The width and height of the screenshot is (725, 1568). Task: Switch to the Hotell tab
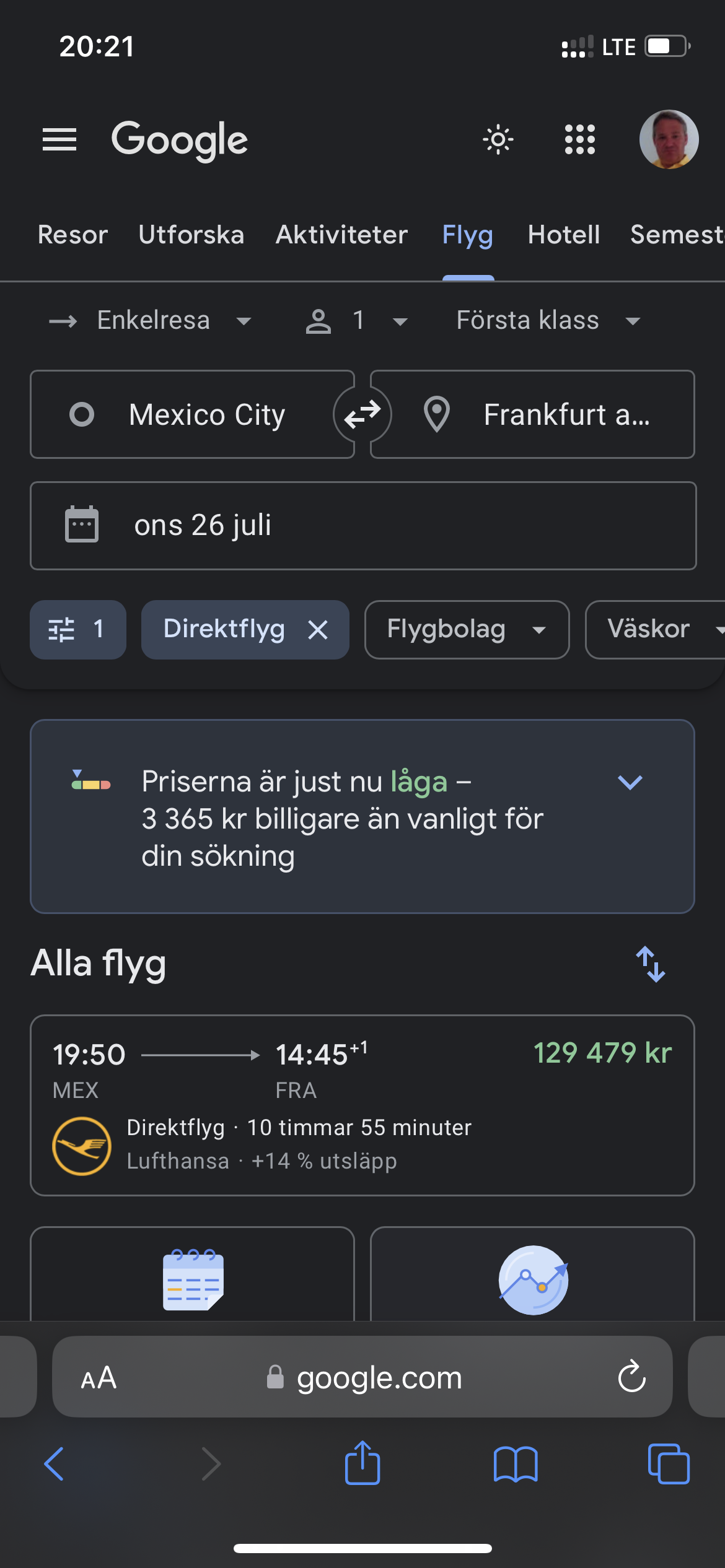[564, 235]
